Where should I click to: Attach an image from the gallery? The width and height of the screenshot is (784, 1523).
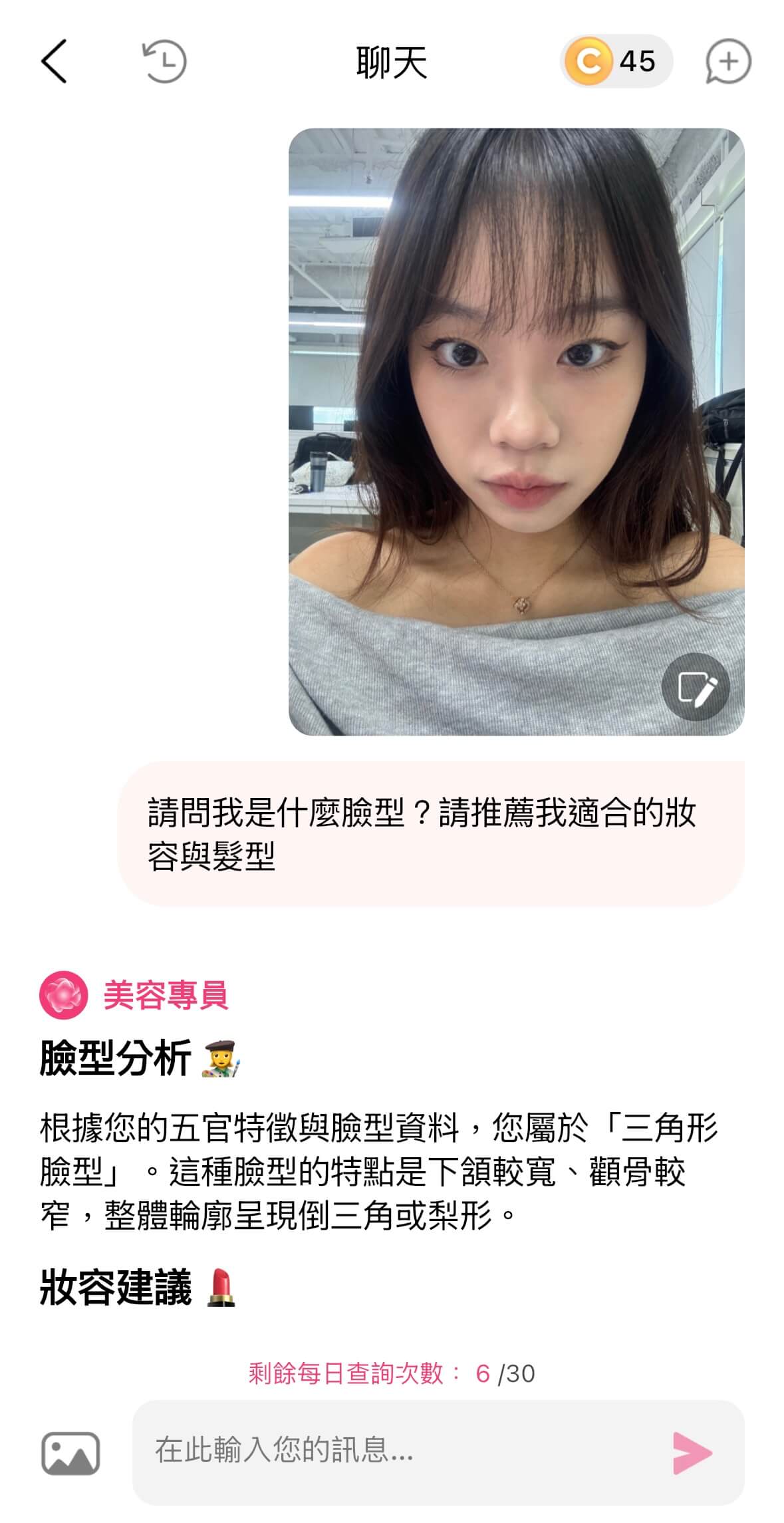pos(70,1453)
